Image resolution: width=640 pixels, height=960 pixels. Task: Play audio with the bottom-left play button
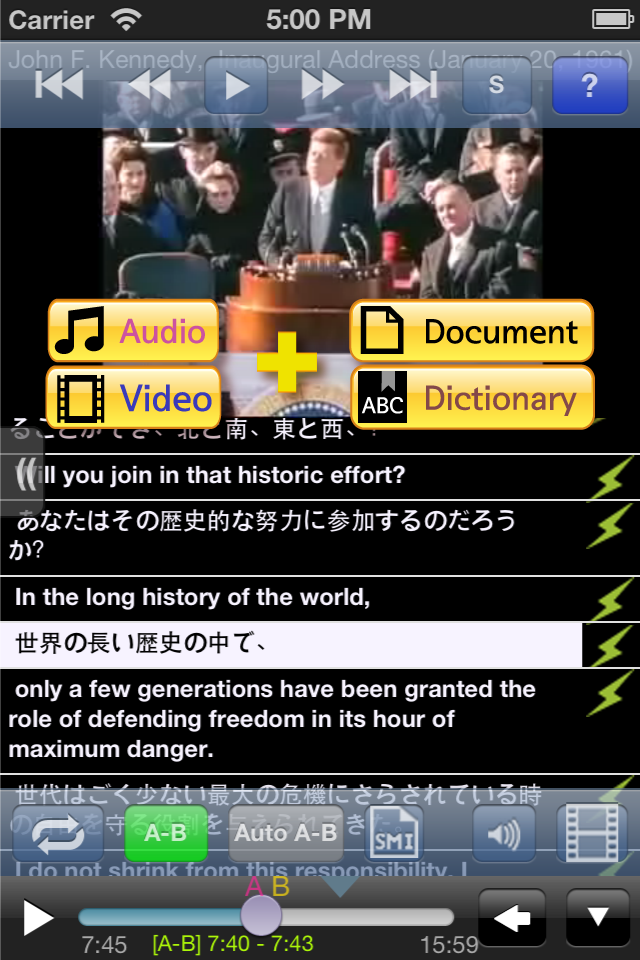[38, 917]
